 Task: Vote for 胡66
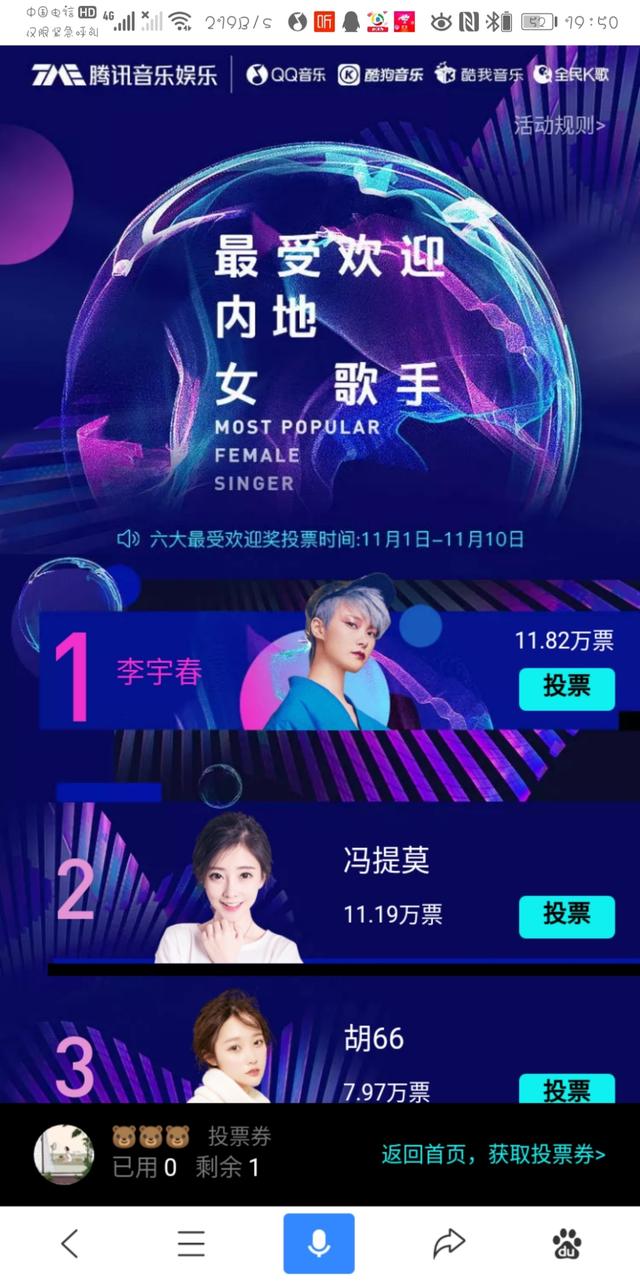[x=566, y=1088]
